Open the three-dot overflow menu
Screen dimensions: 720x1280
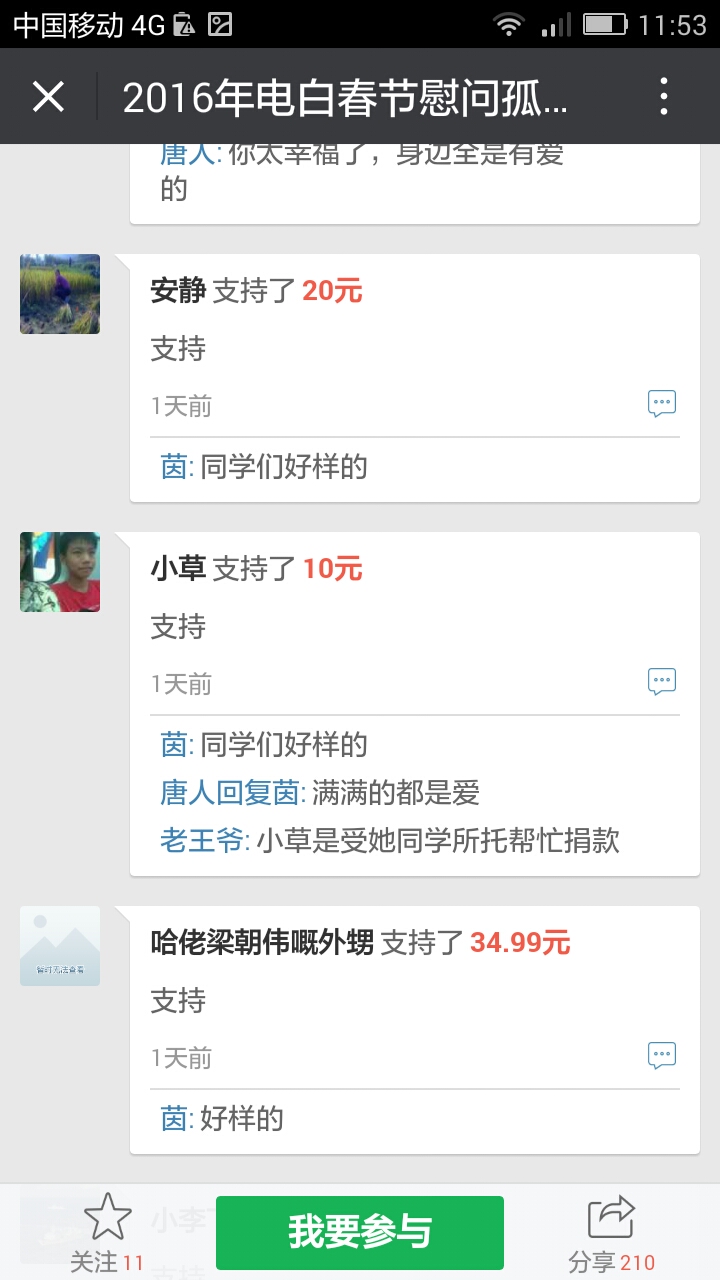(663, 97)
